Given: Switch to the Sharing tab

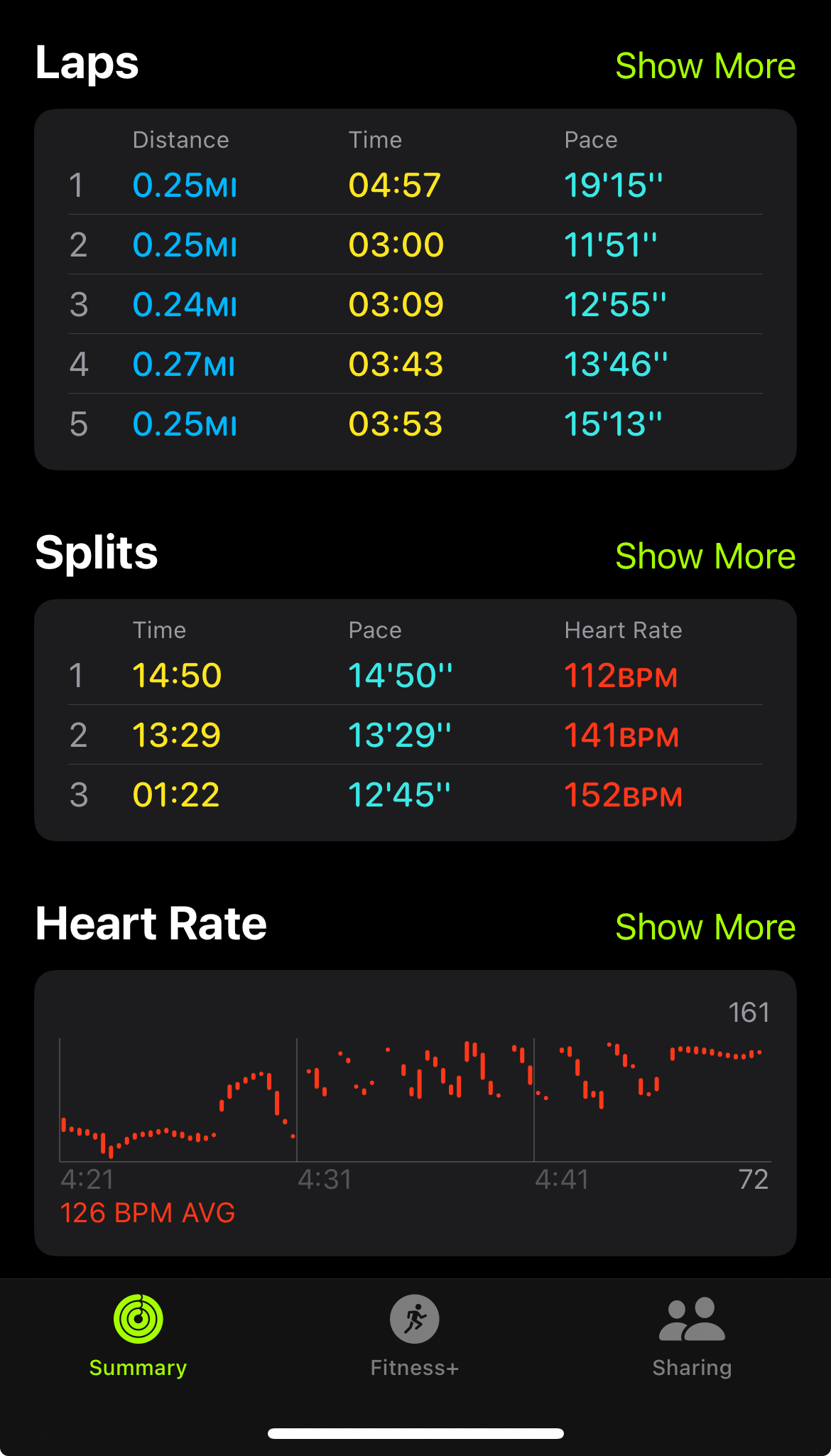Looking at the screenshot, I should click(x=692, y=1336).
